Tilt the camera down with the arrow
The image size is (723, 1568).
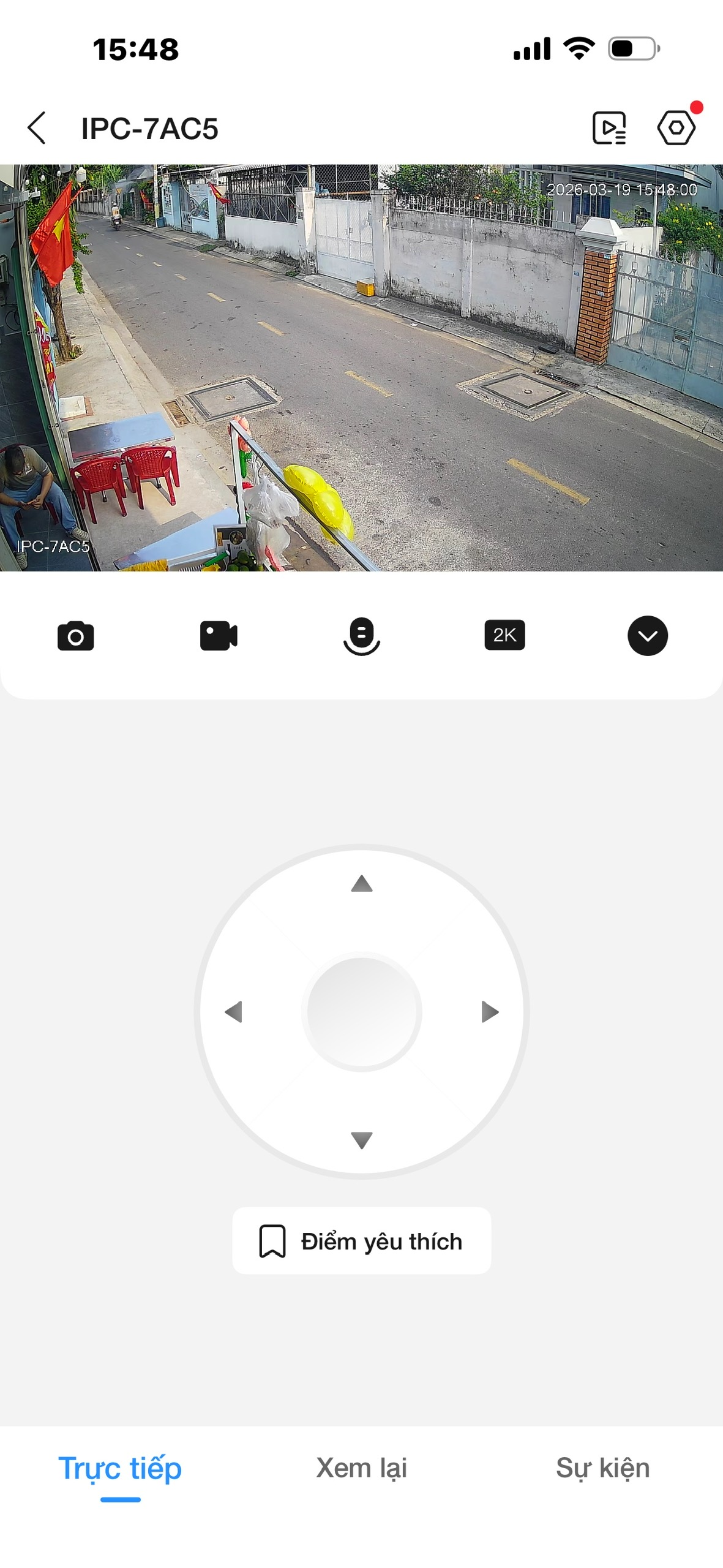pyautogui.click(x=362, y=1140)
